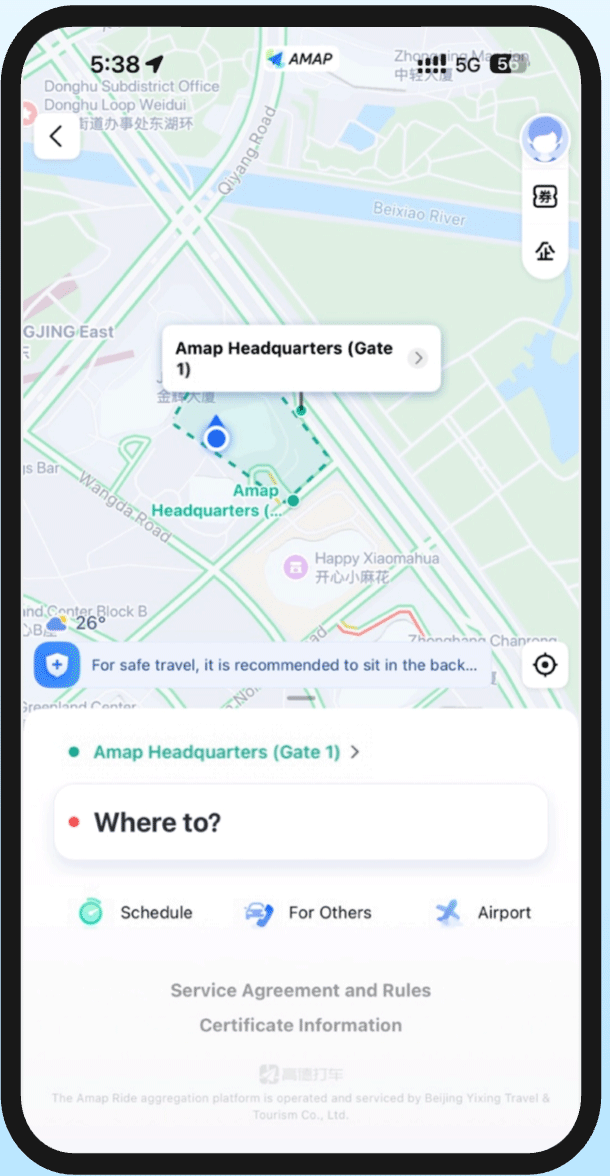
Task: Recenter map on current location
Action: (x=545, y=665)
